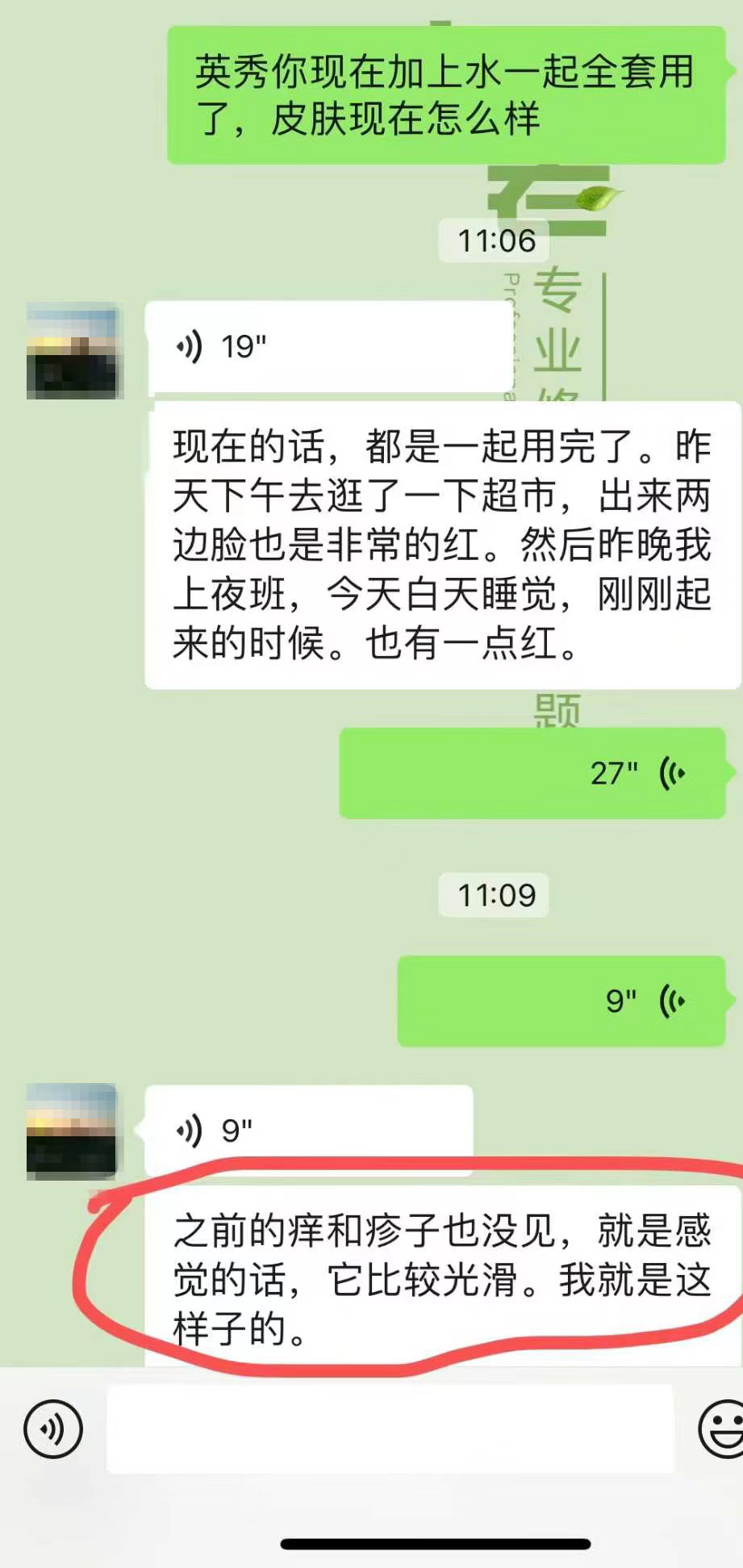Screen dimensions: 743x1568
Task: Play the received 9-second voice message
Action: click(308, 1130)
